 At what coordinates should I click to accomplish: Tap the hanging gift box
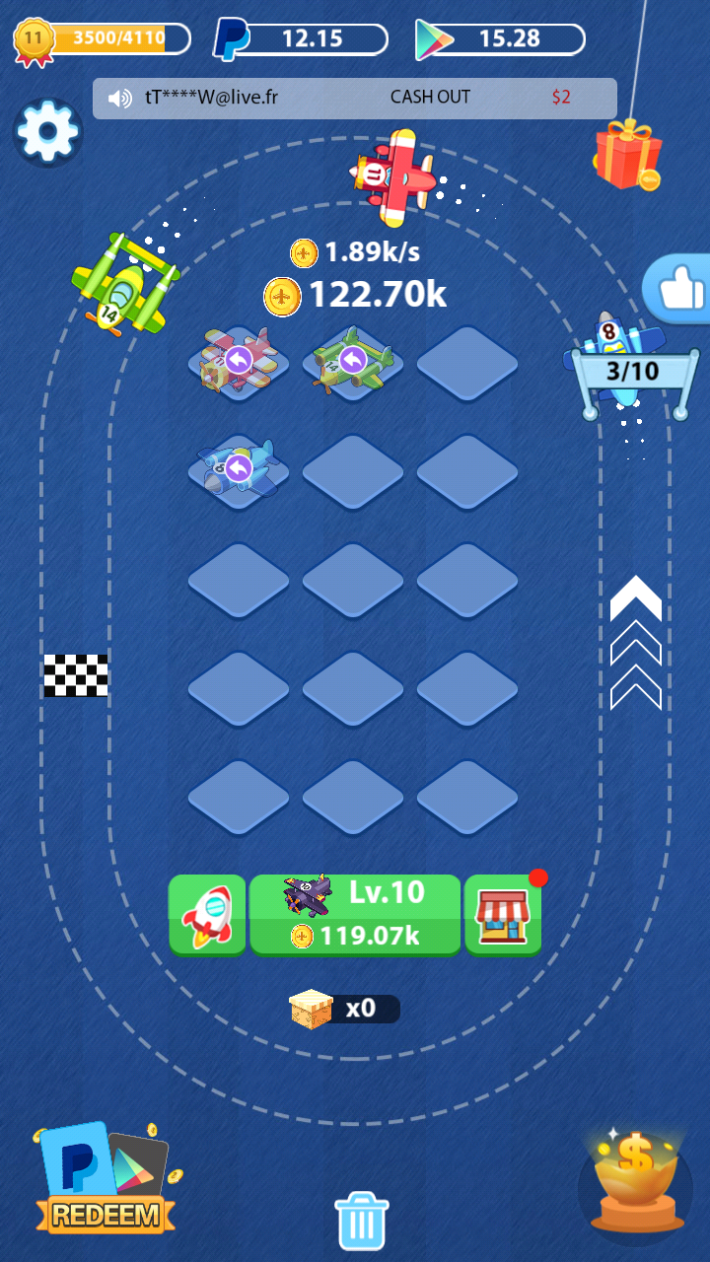[628, 153]
